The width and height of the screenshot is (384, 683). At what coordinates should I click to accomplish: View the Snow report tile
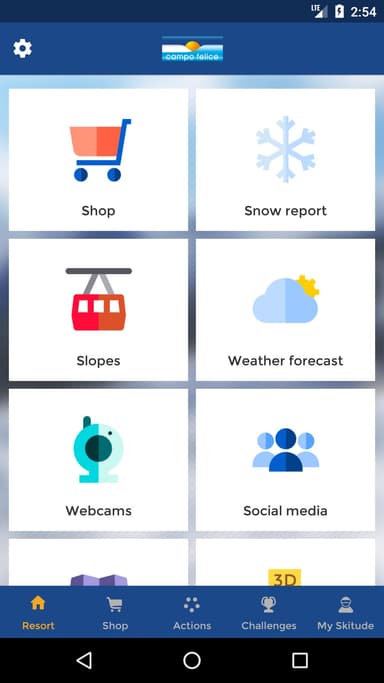285,159
